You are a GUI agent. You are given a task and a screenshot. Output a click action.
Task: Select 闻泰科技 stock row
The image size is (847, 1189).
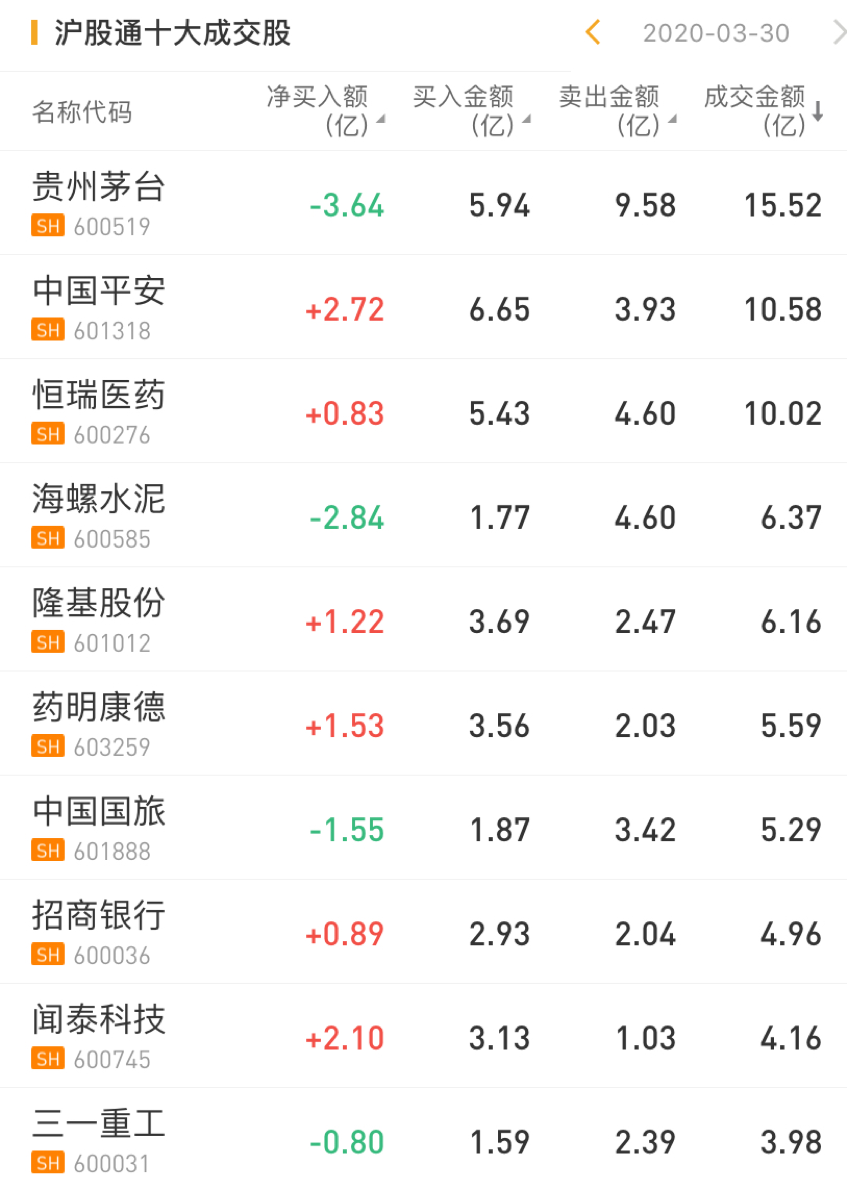(98, 1035)
